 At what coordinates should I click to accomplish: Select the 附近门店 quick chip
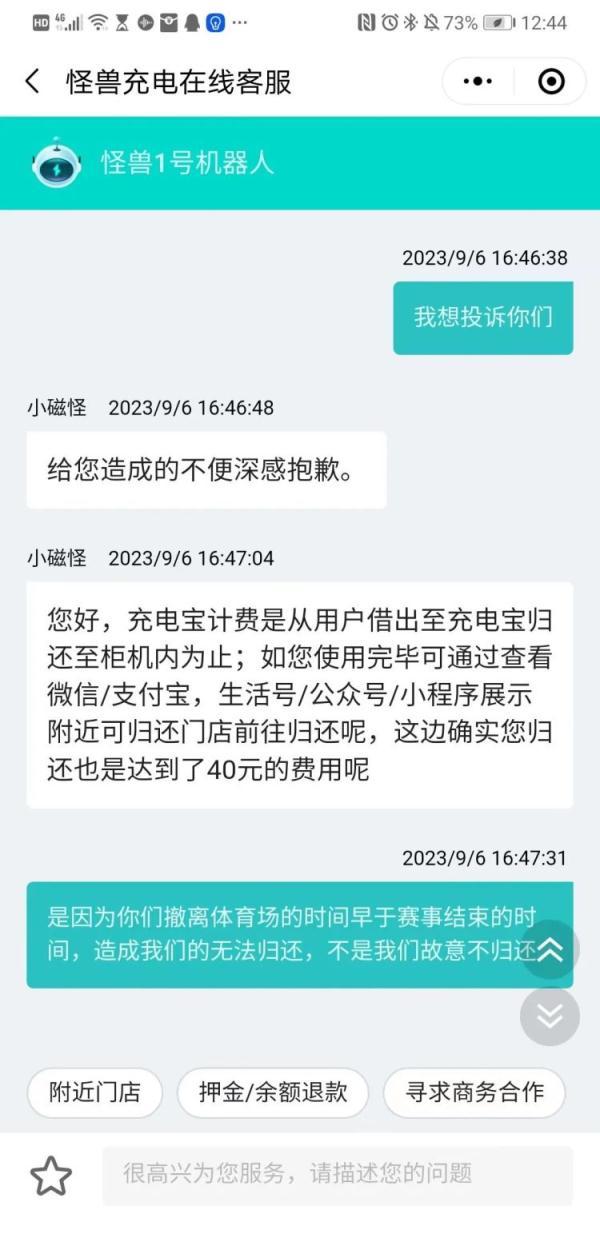(95, 1093)
